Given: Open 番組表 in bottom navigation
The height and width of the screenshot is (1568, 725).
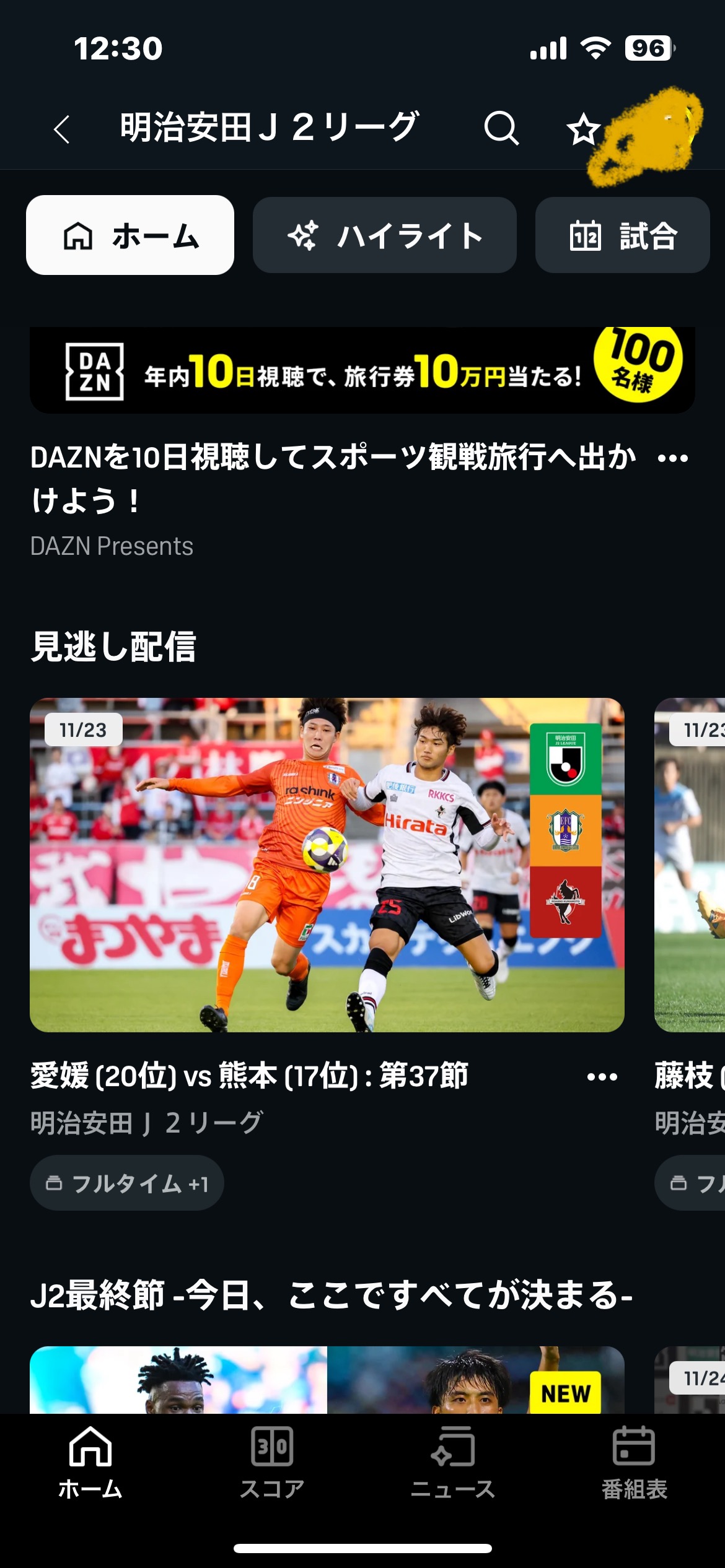Looking at the screenshot, I should pos(633,1461).
